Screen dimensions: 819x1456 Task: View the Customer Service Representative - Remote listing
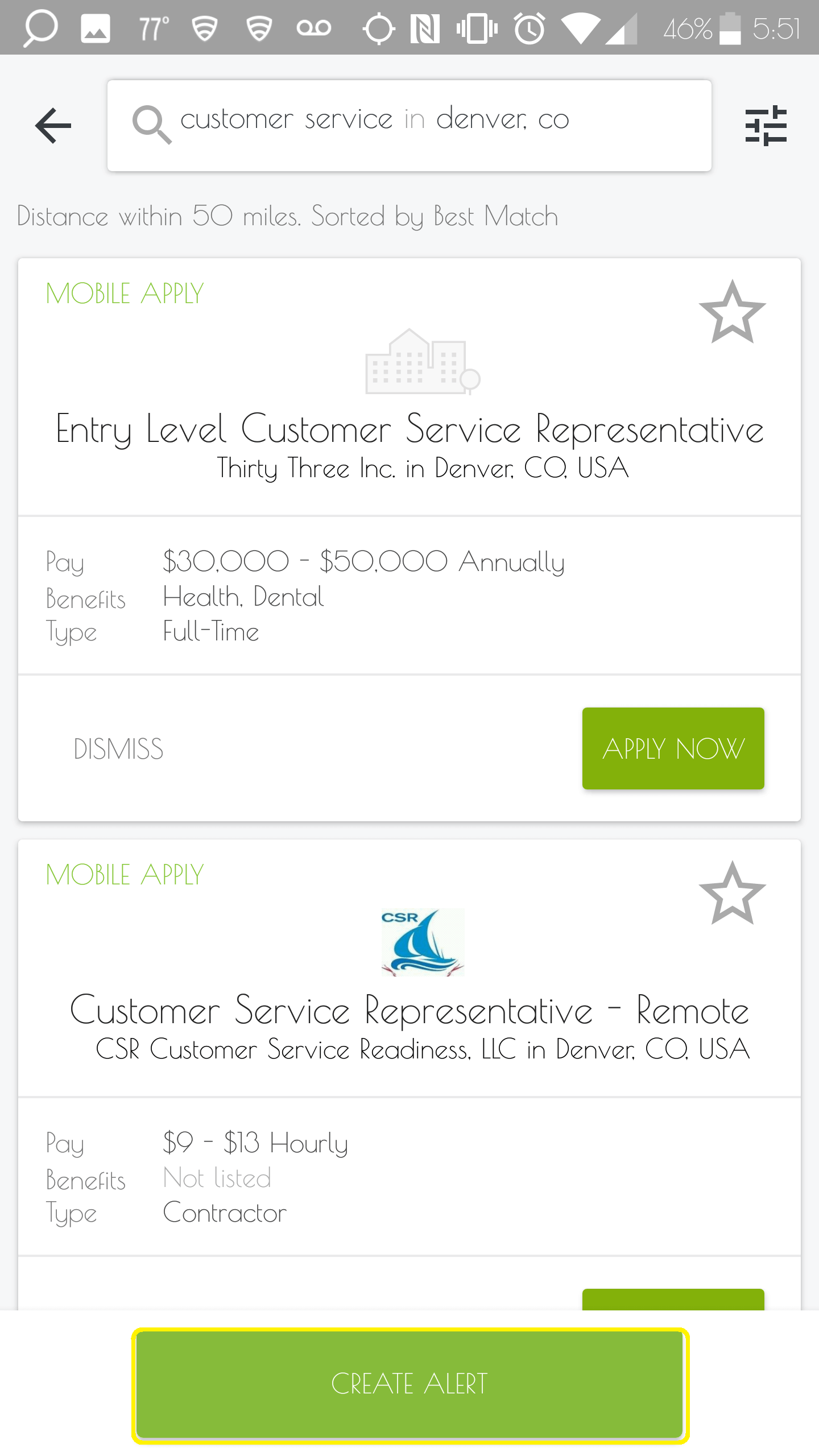click(x=409, y=1011)
